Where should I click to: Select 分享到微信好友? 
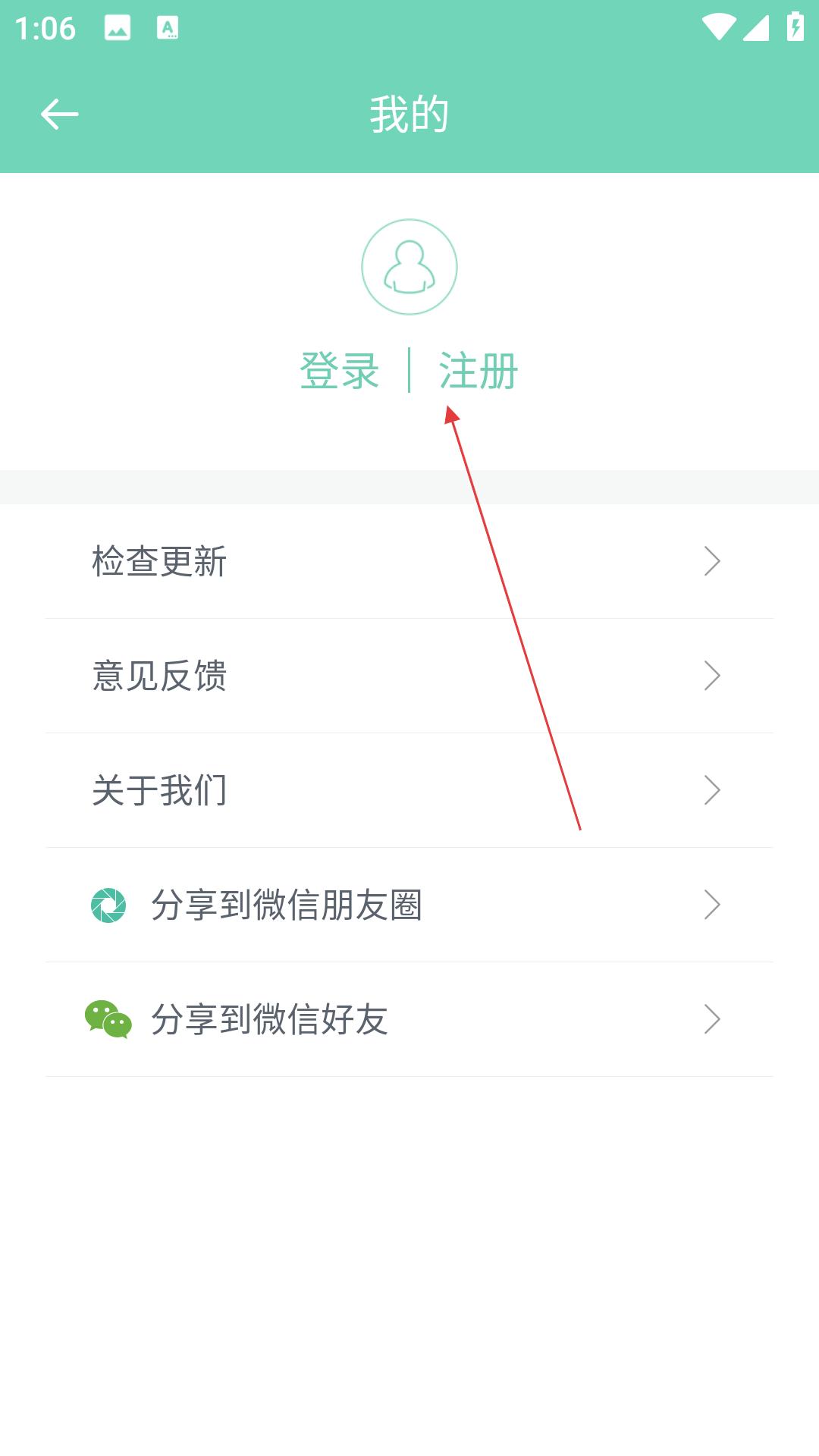pos(409,1019)
